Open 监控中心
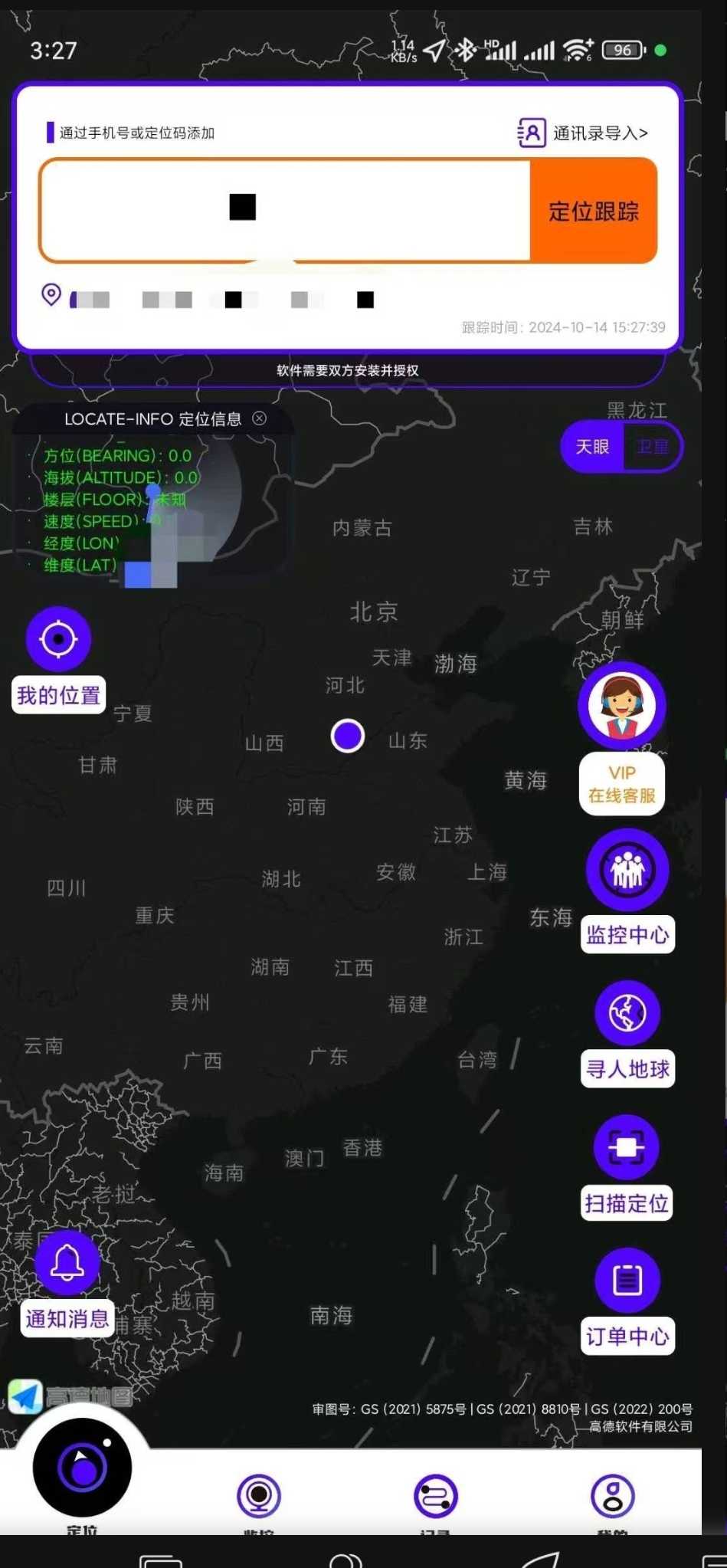Viewport: 727px width, 1568px height. point(627,871)
